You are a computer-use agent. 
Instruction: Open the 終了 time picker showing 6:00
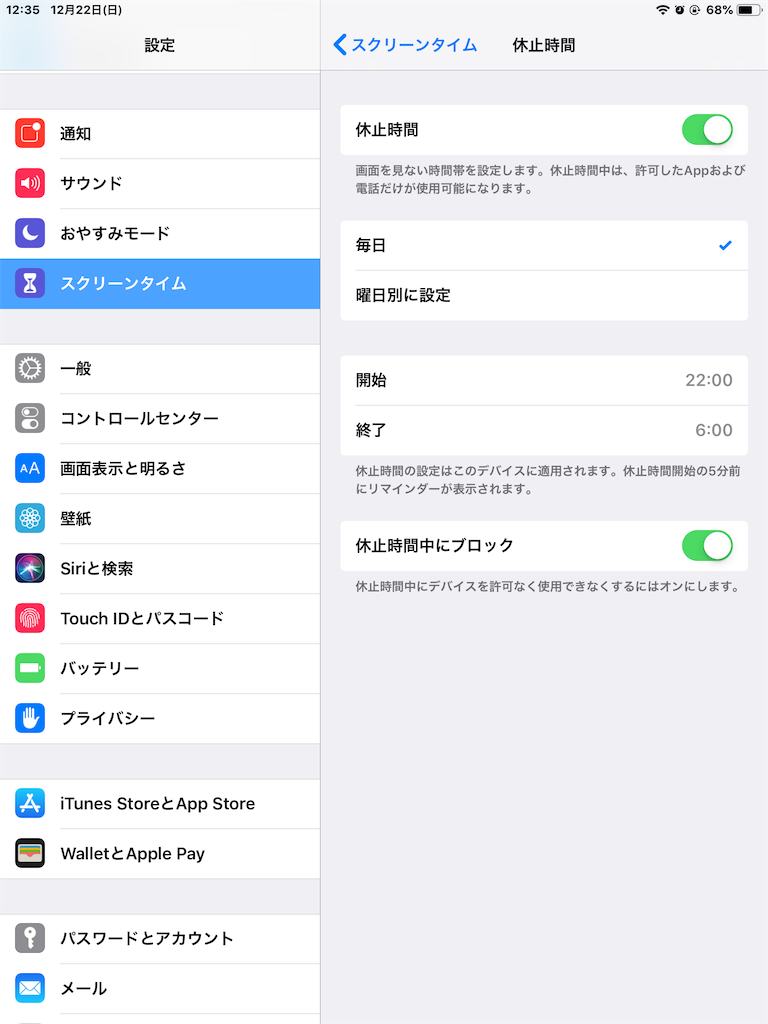[544, 430]
